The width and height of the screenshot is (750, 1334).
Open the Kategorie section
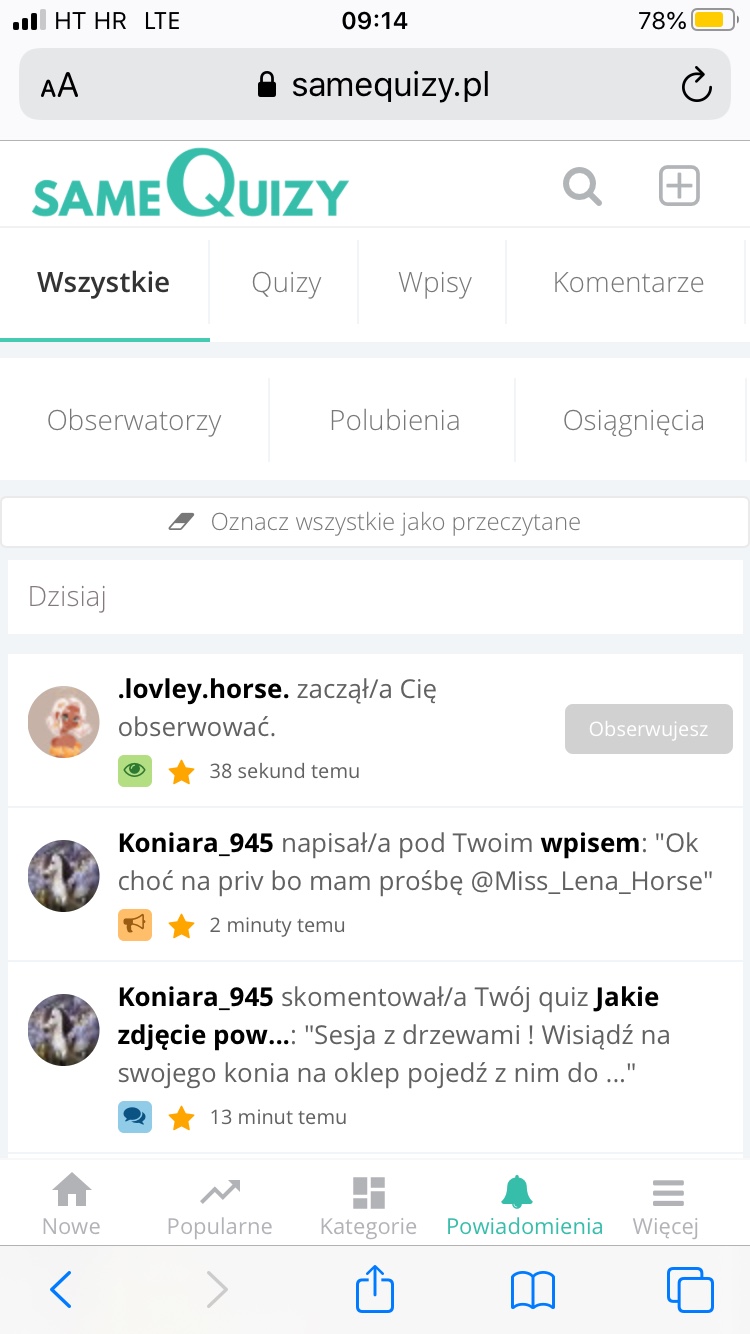[368, 1205]
